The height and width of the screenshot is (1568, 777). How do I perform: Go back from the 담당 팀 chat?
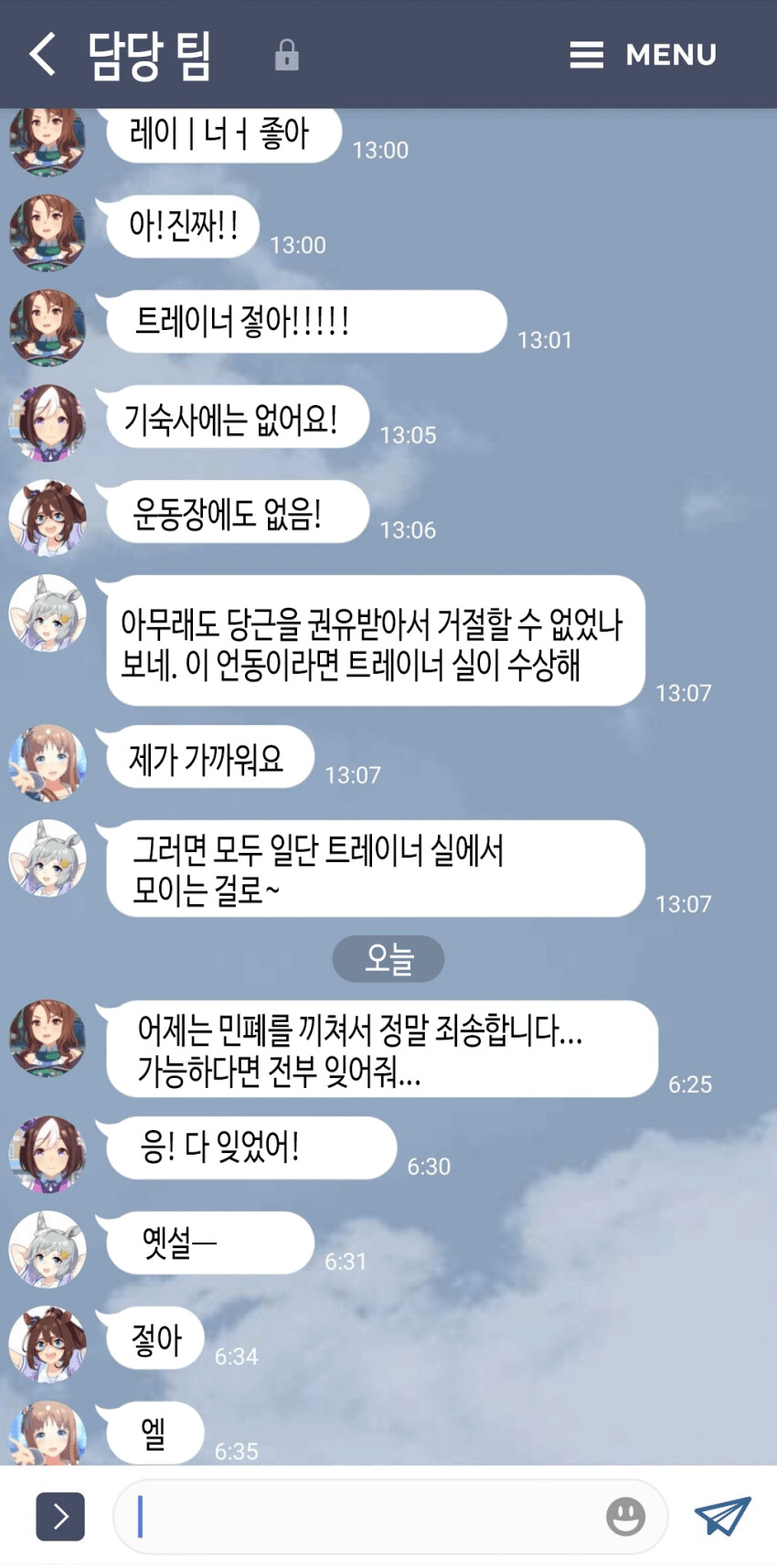[43, 54]
